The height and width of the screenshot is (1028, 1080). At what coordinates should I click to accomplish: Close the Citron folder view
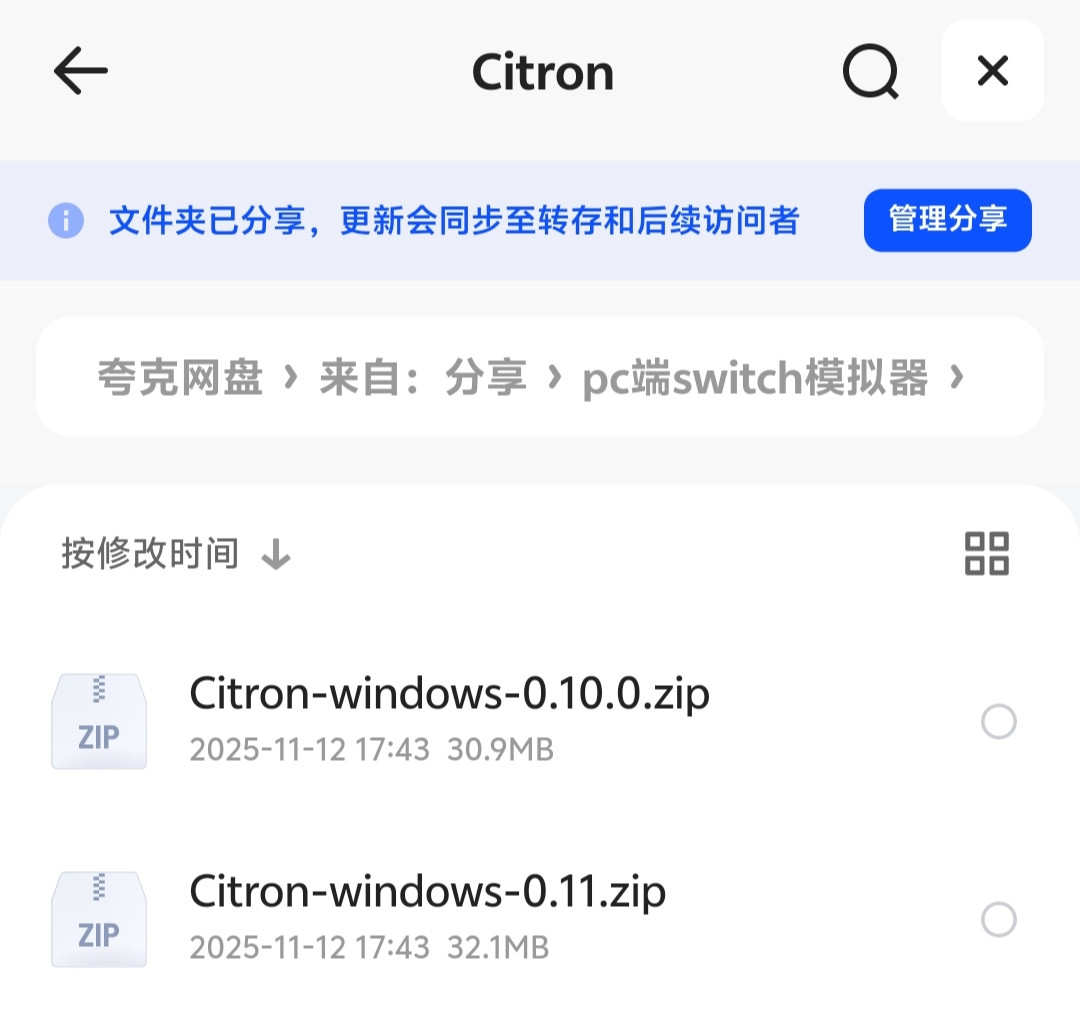[x=992, y=71]
